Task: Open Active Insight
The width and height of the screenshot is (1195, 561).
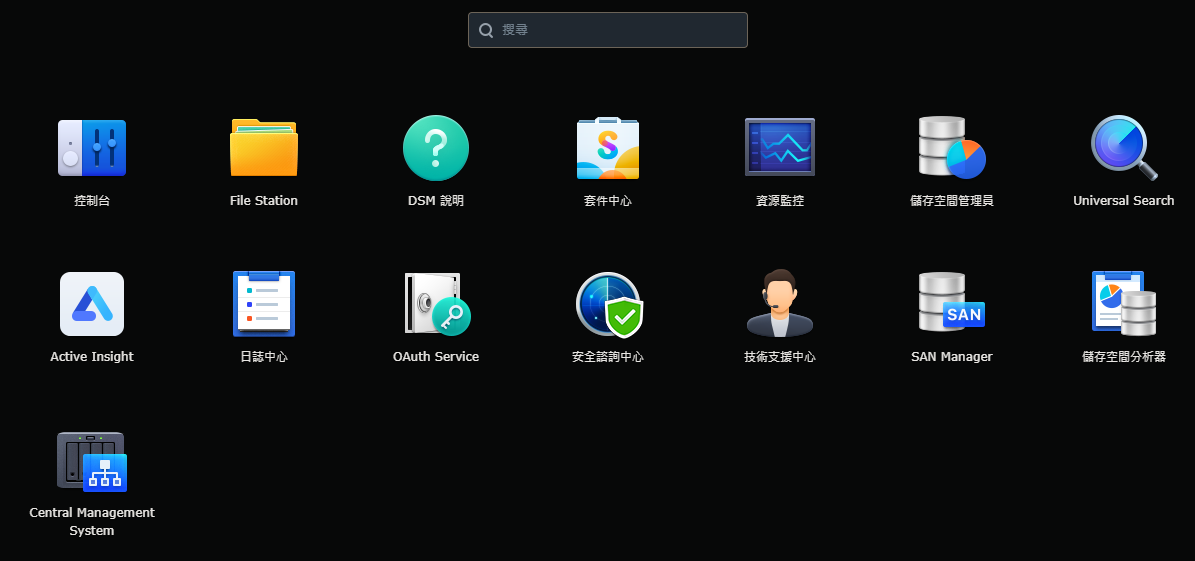Action: (92, 304)
